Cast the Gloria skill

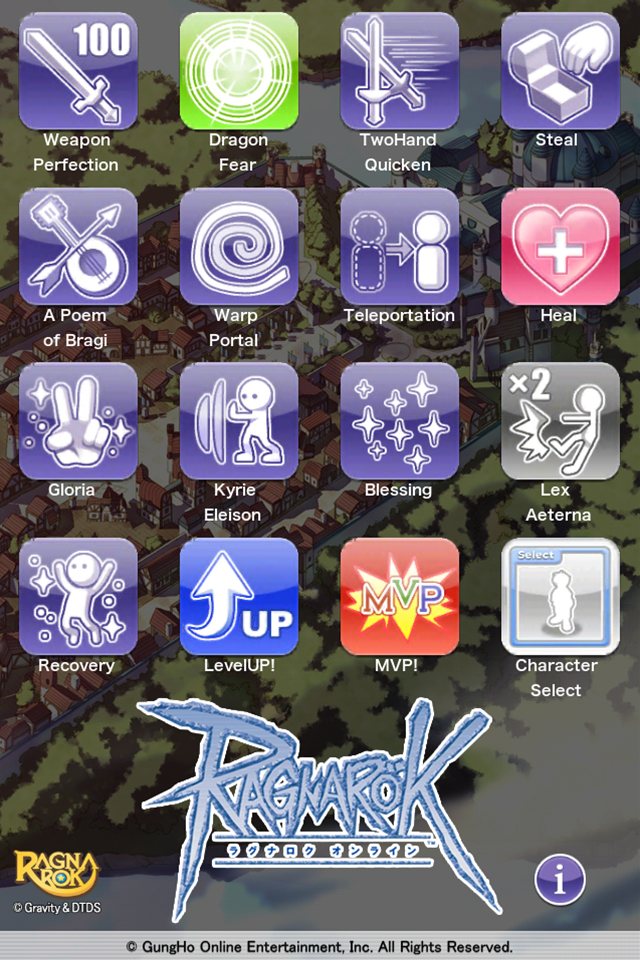point(78,421)
